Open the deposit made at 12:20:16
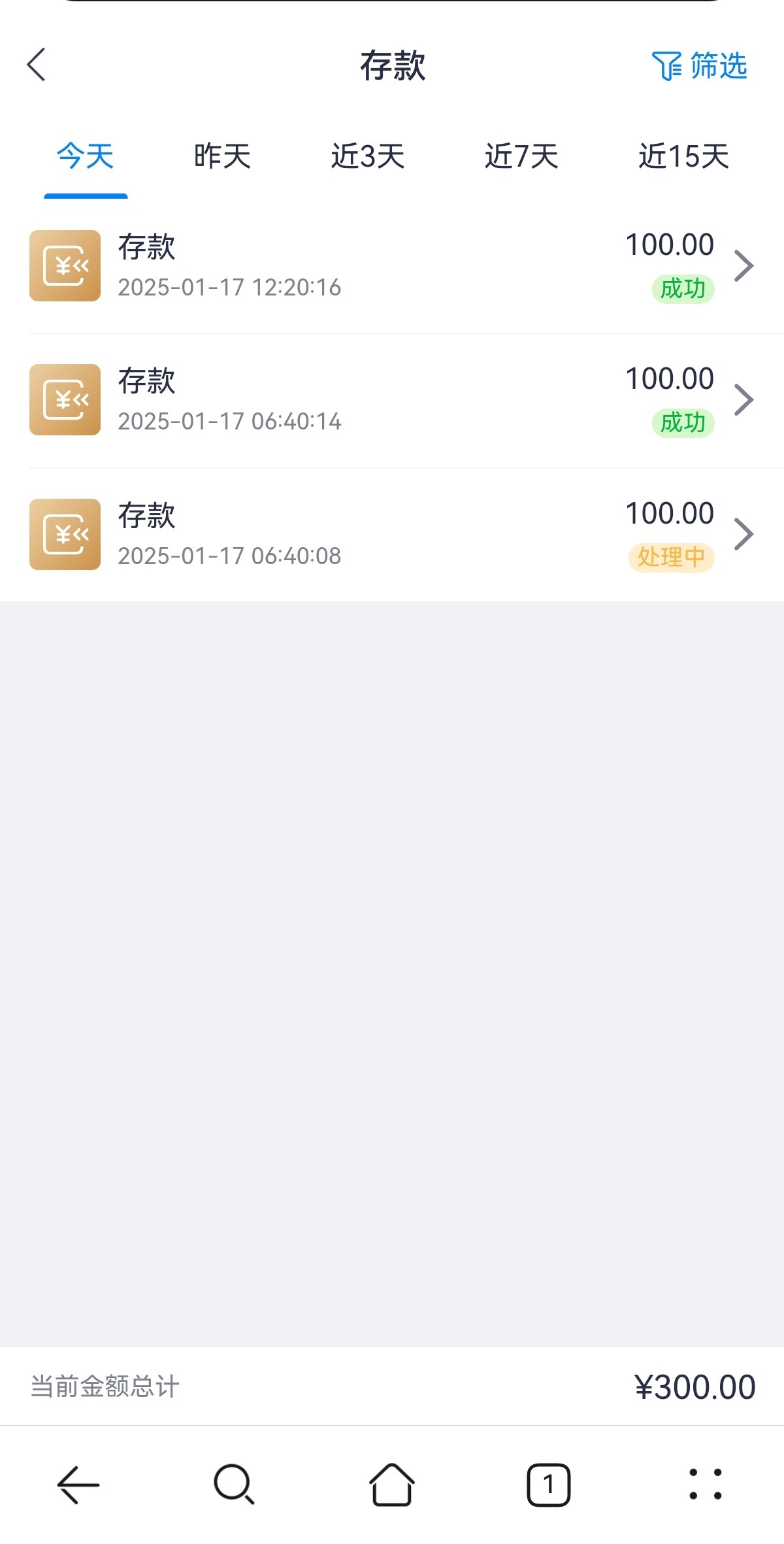The height and width of the screenshot is (1544, 784). 392,266
